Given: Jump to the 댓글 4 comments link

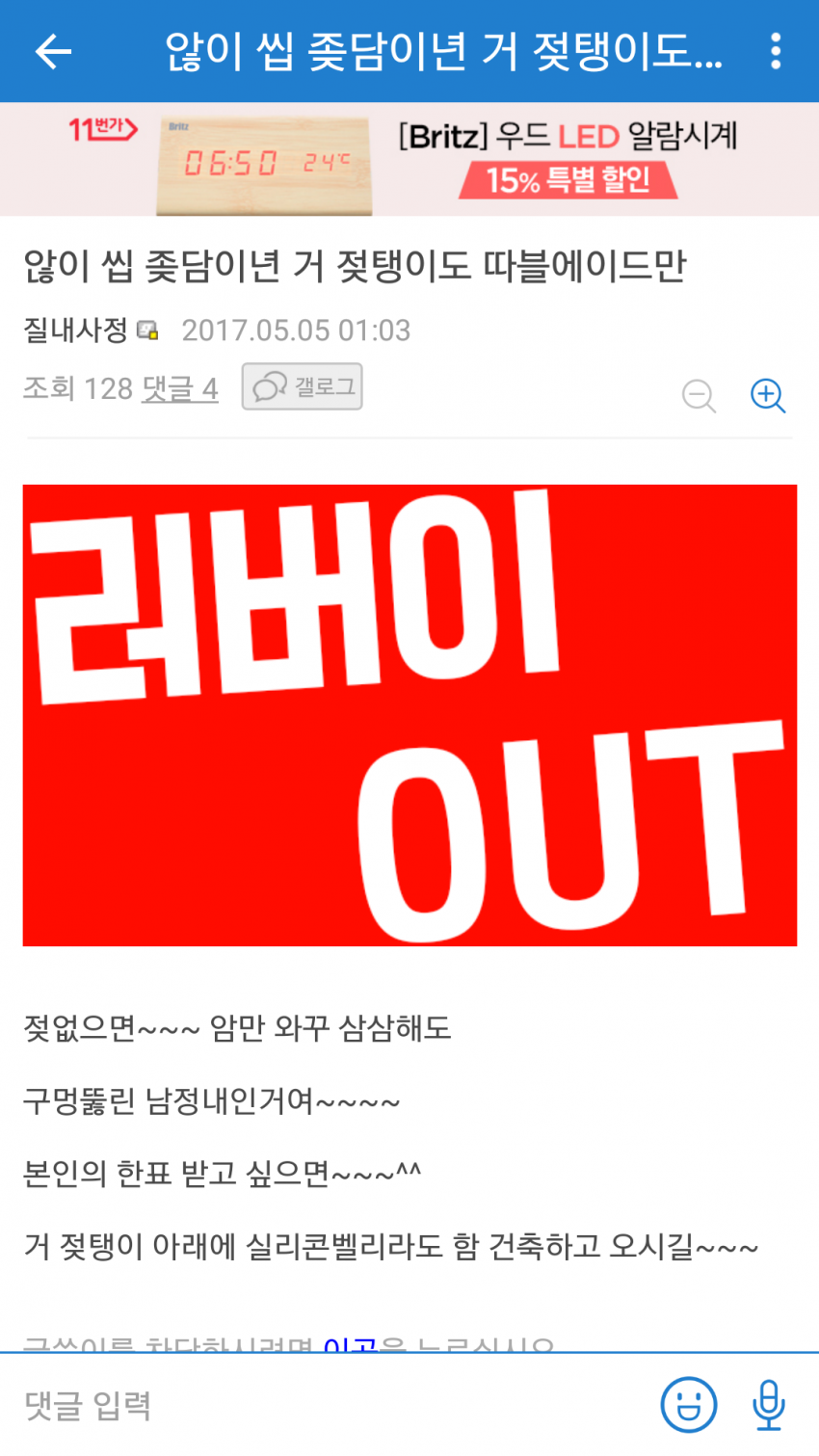Looking at the screenshot, I should click(x=180, y=388).
